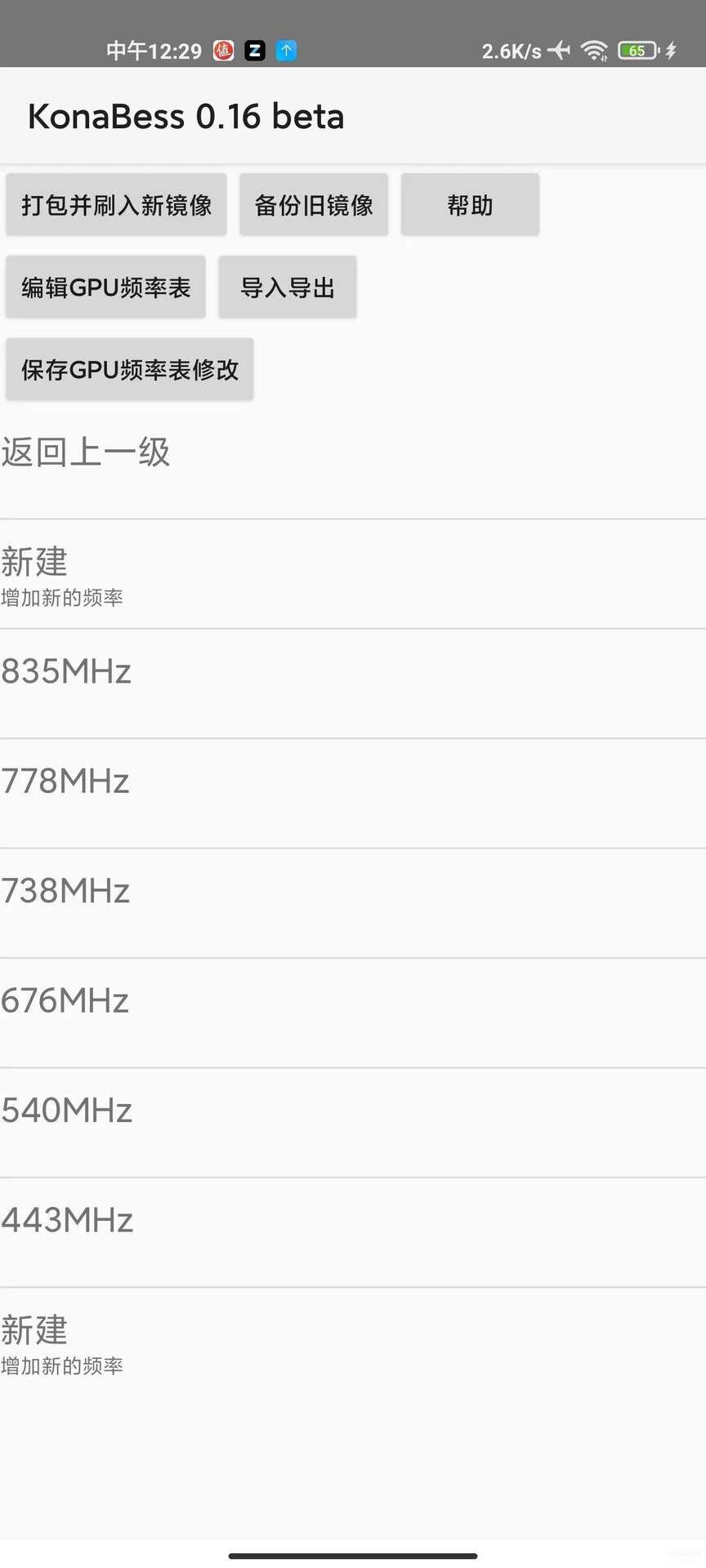
Task: Open the 738MHz frequency entry
Action: 353,903
